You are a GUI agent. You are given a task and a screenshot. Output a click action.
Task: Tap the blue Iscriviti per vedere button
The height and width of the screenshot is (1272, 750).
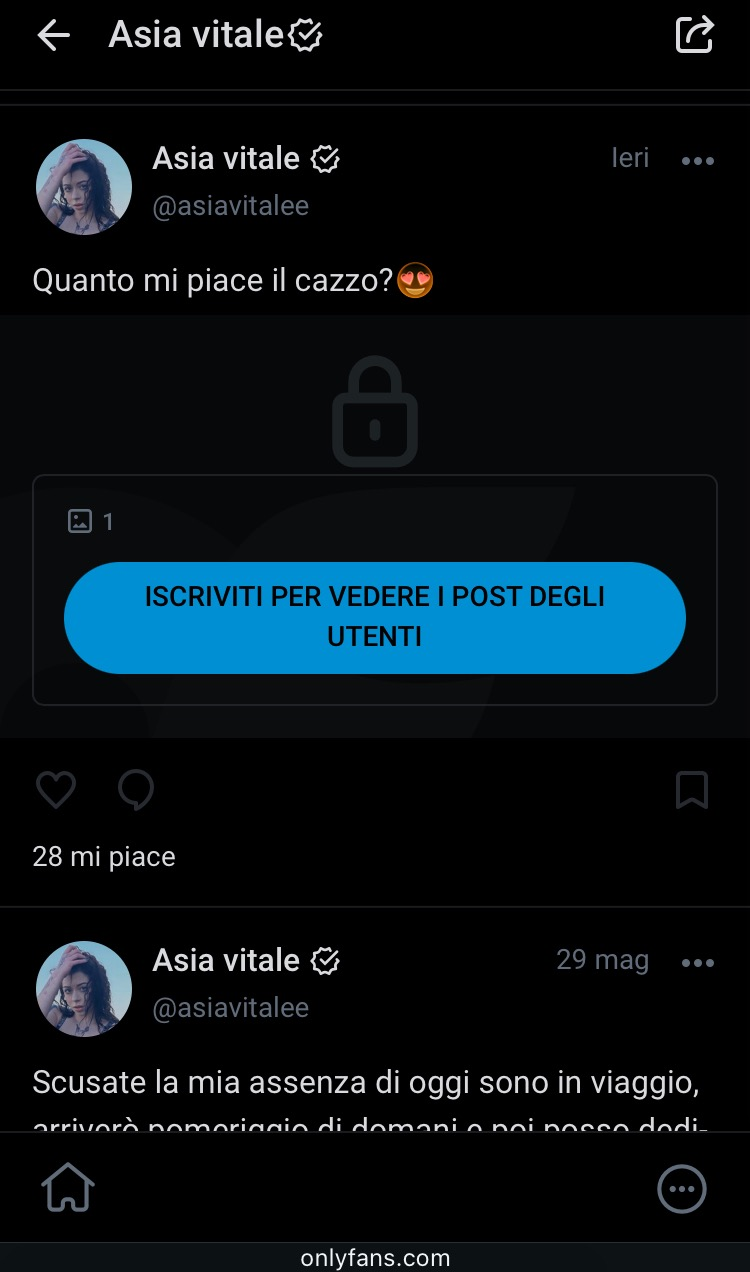[x=375, y=617]
